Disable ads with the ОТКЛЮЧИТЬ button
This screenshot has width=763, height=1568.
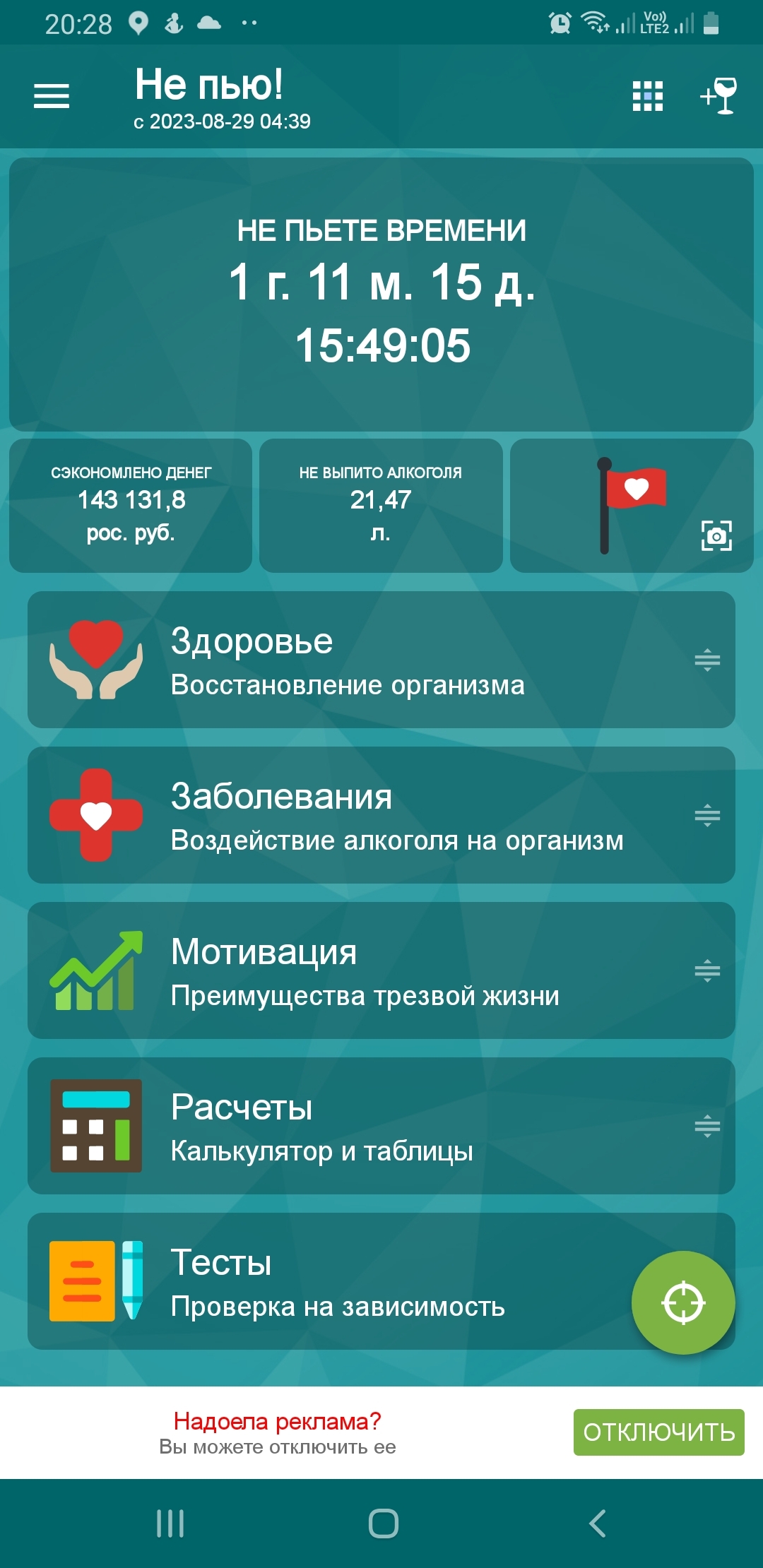658,1432
